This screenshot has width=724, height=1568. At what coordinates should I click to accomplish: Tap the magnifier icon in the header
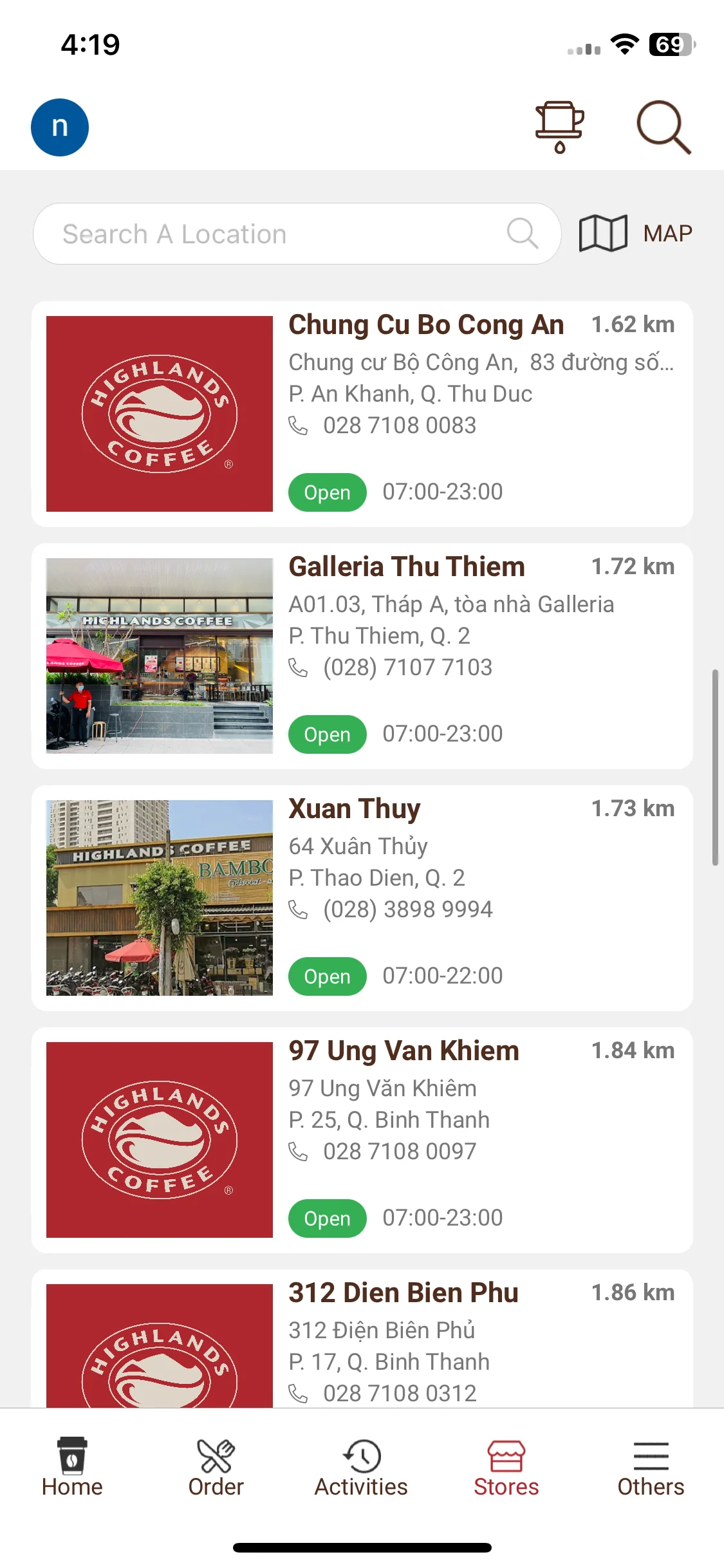664,127
